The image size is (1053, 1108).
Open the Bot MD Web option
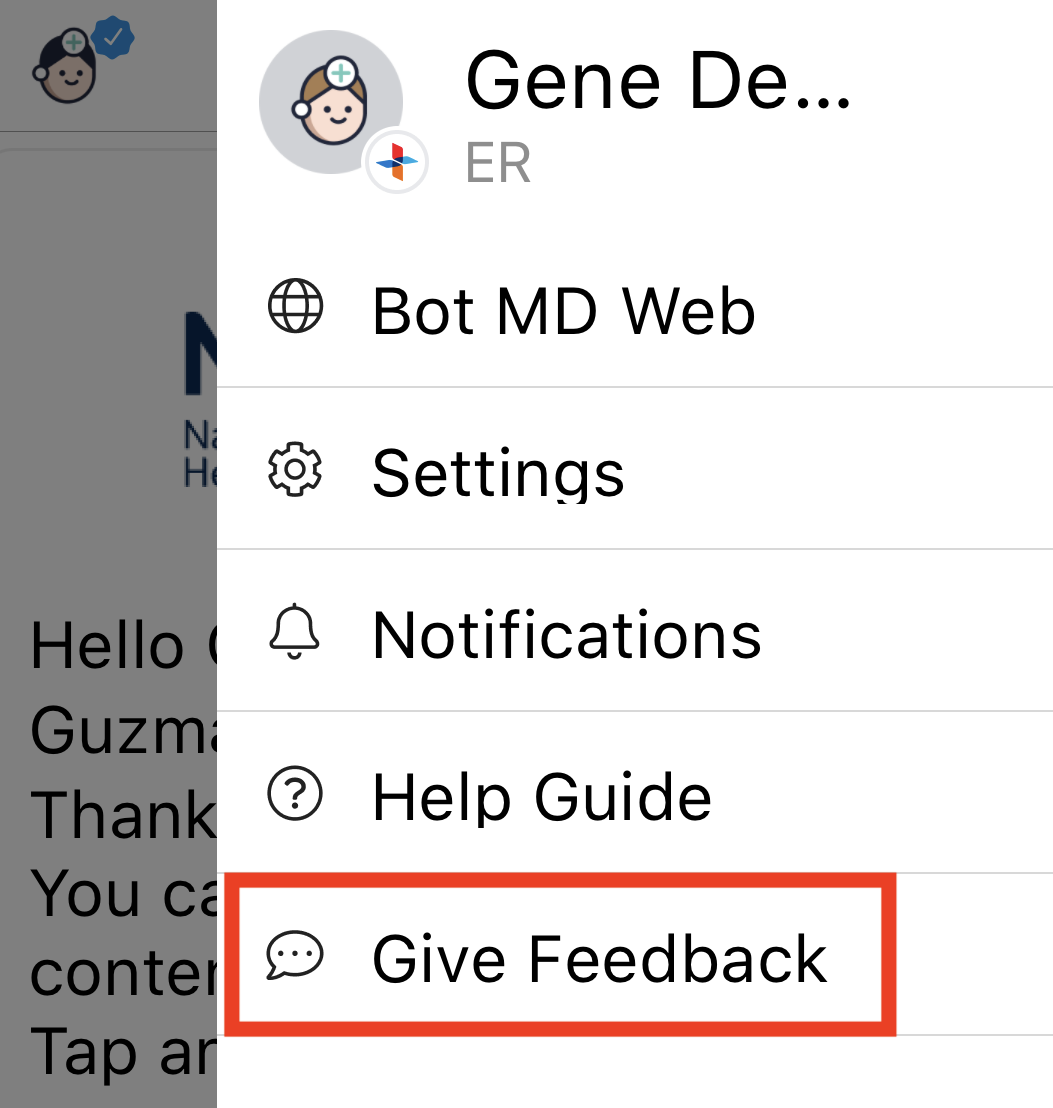coord(563,310)
